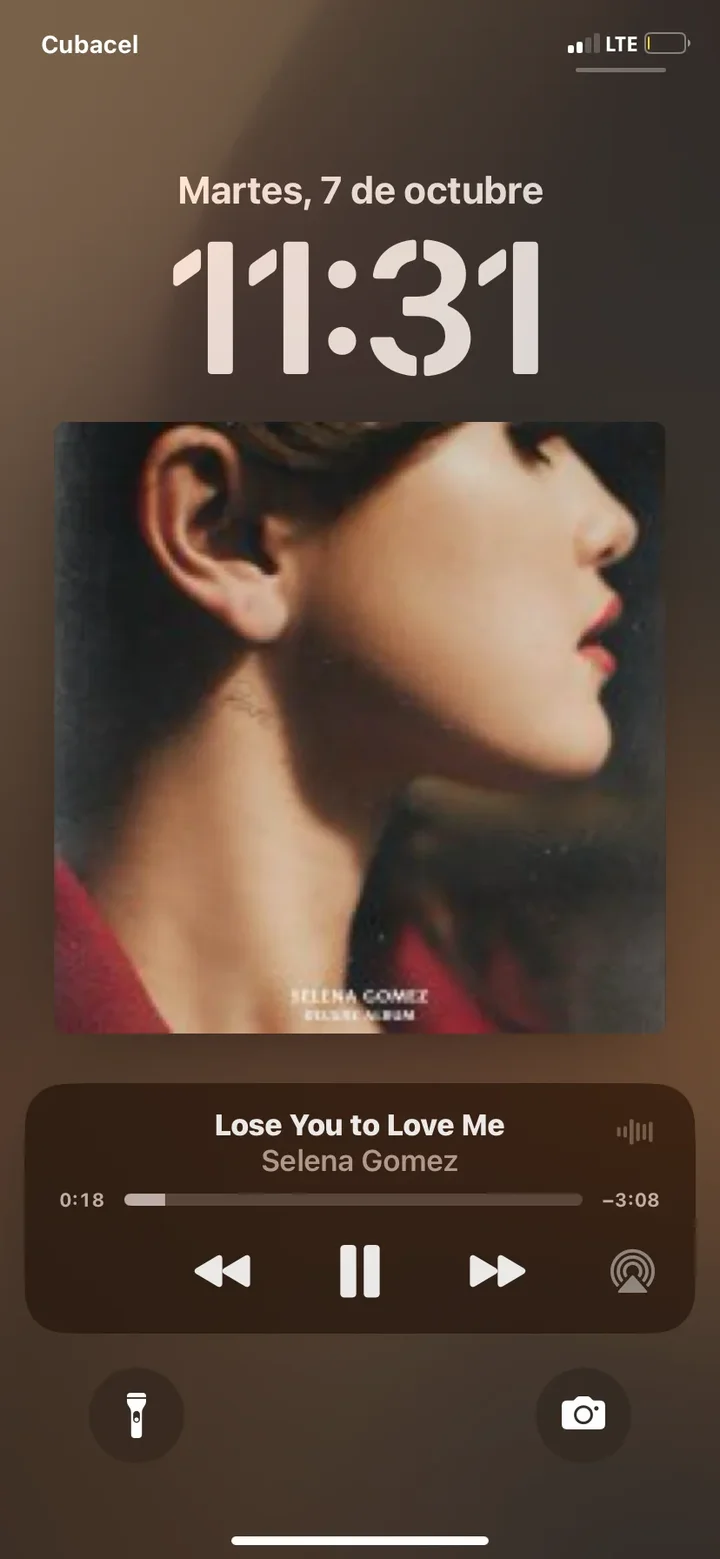Go back to the previous track
The width and height of the screenshot is (720, 1559).
[222, 1271]
